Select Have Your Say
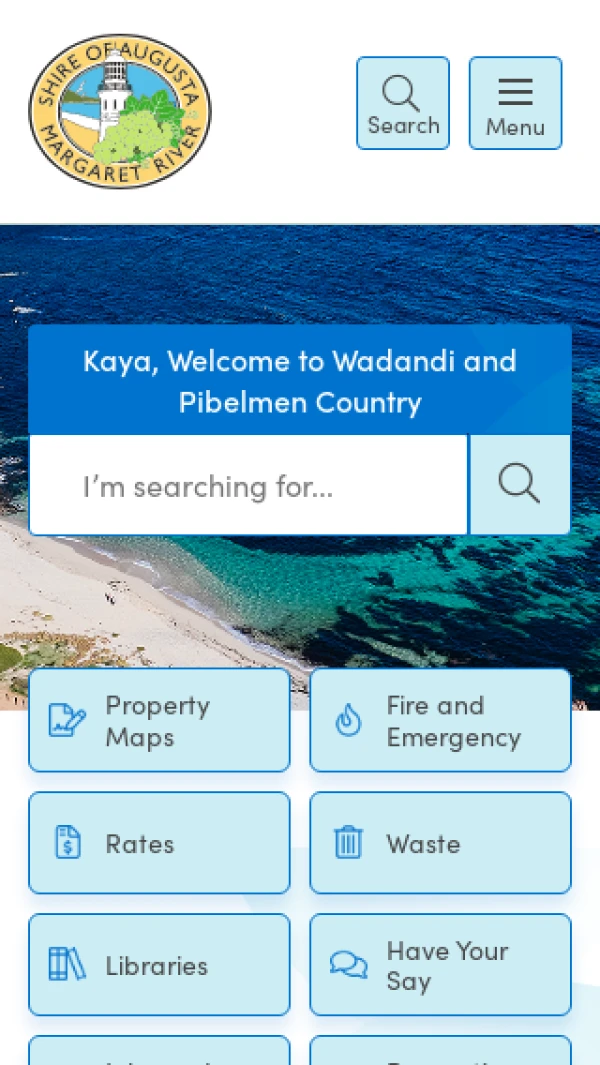 click(x=440, y=965)
